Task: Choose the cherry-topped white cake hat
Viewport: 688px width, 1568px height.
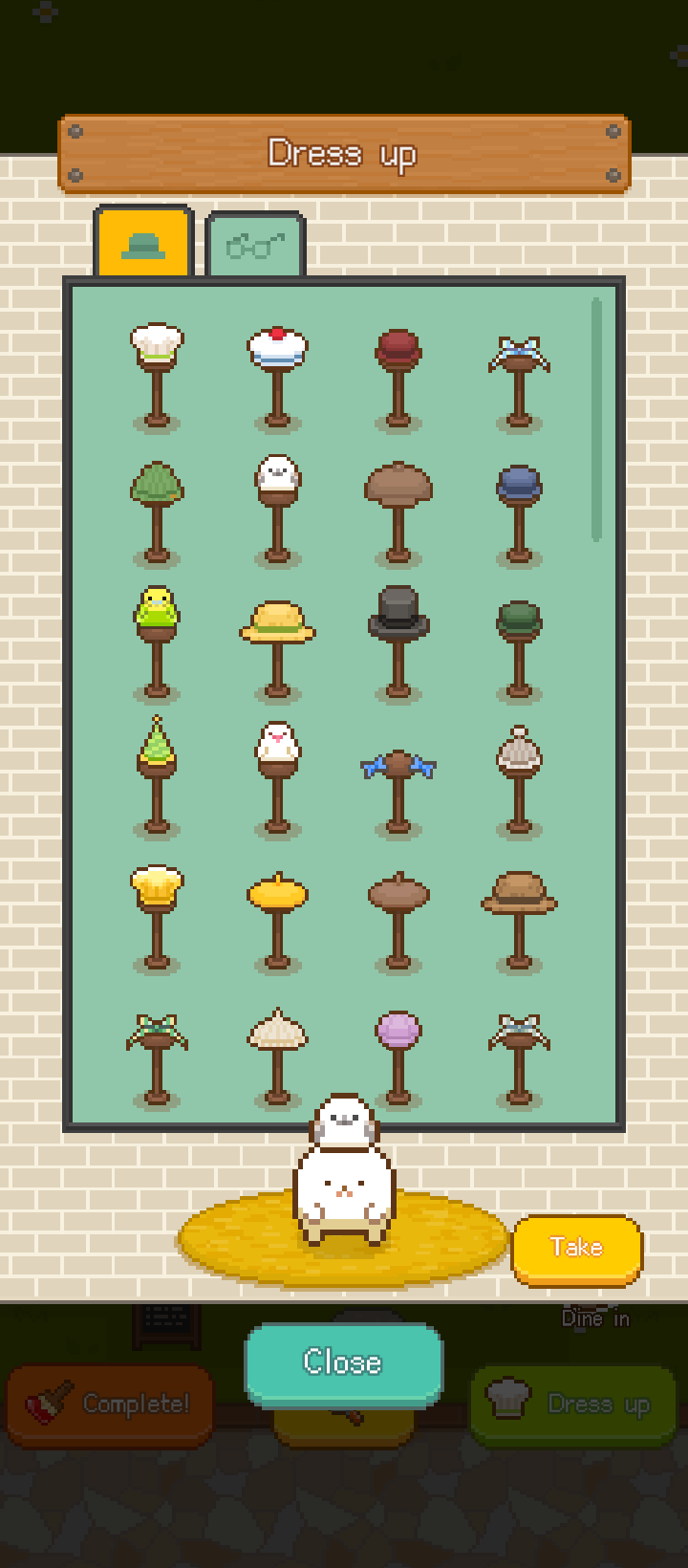Action: tap(277, 347)
